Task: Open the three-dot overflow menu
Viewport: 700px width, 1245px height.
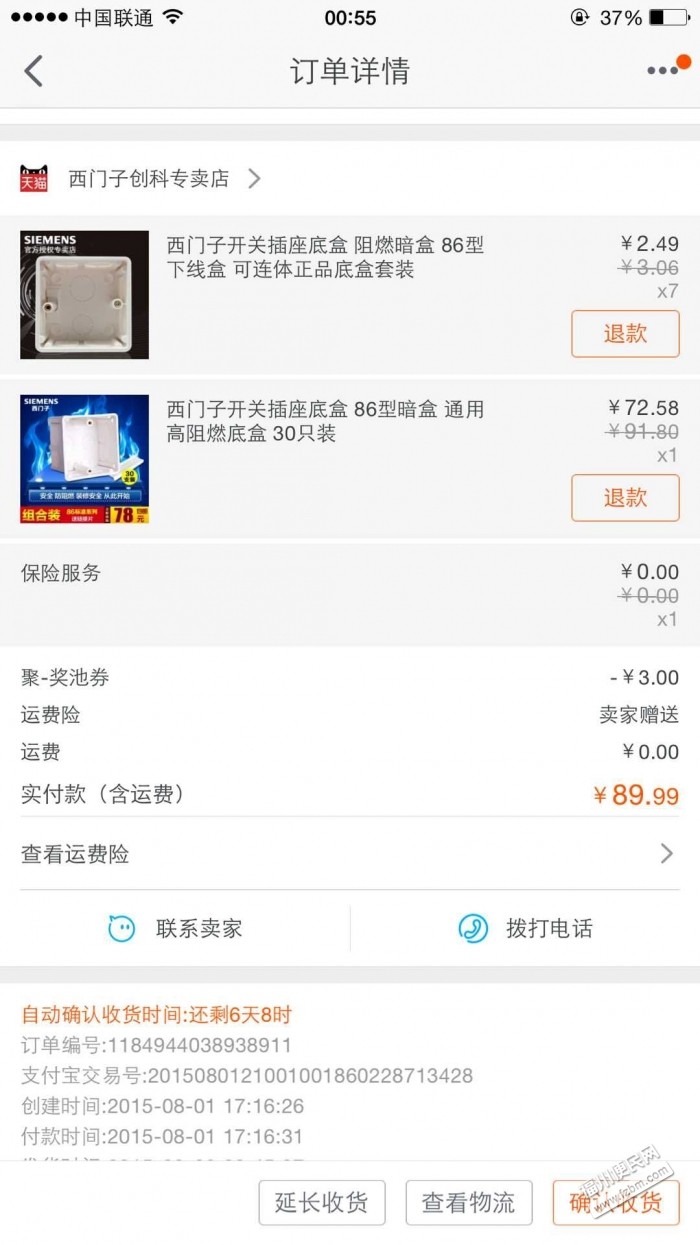Action: coord(663,71)
